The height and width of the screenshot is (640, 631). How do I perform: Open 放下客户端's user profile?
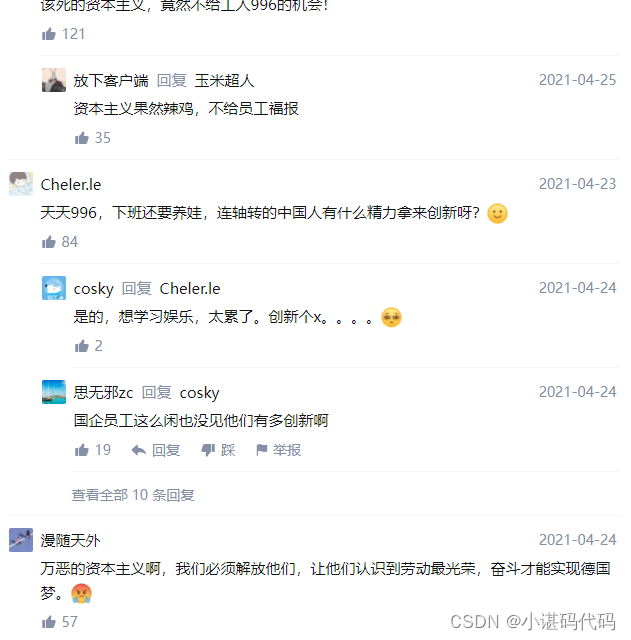coord(110,81)
